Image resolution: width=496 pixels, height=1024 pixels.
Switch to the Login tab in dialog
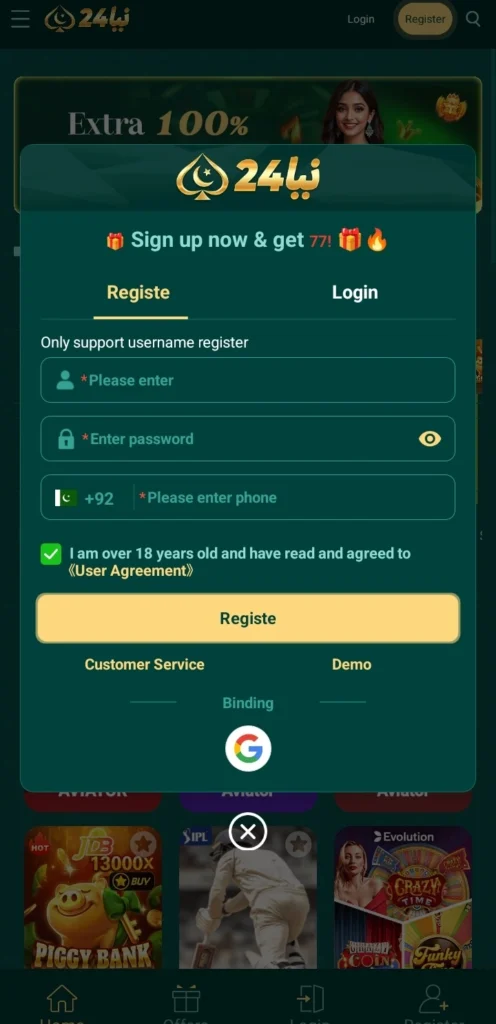[x=354, y=293]
